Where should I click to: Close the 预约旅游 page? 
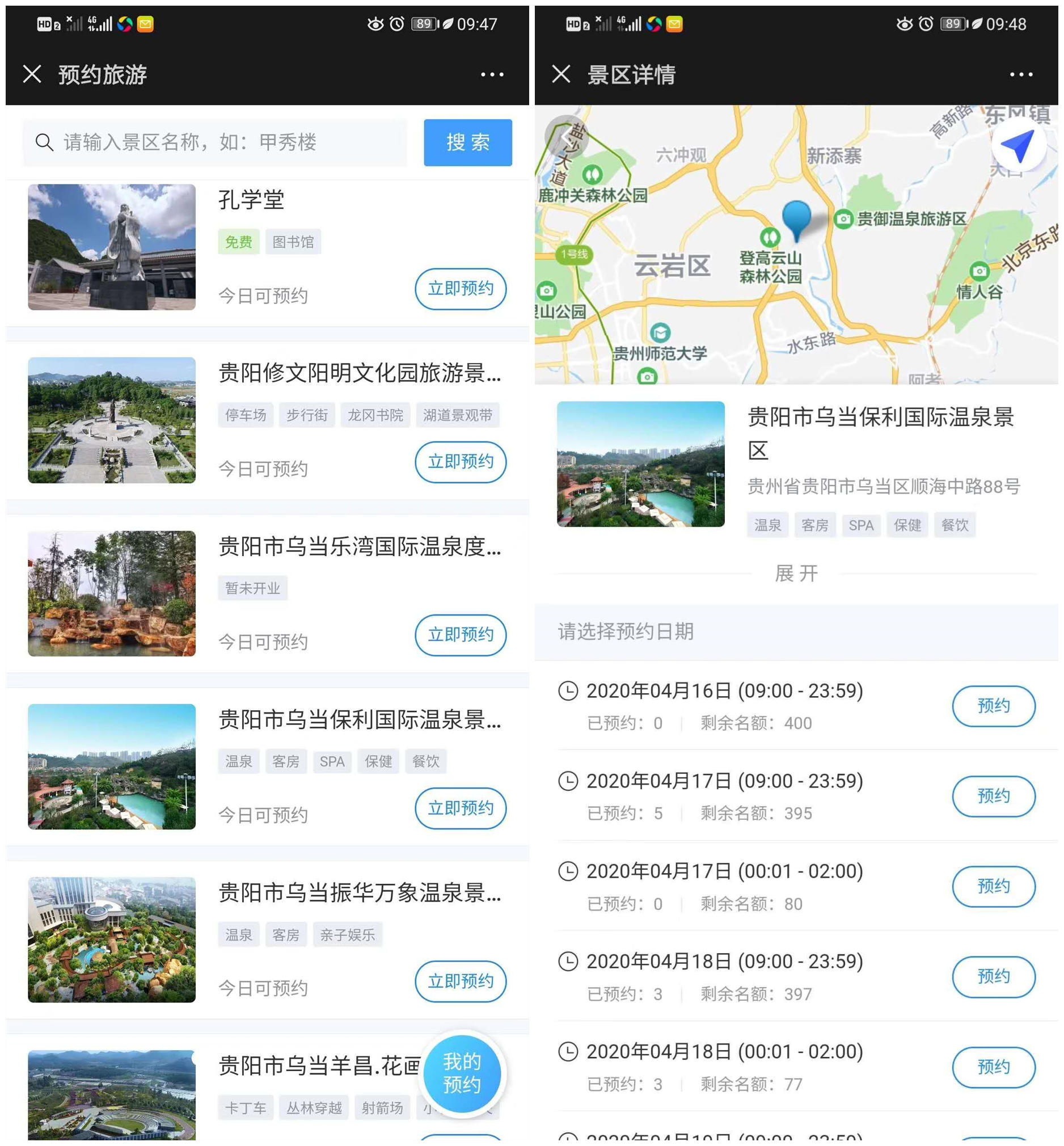32,74
